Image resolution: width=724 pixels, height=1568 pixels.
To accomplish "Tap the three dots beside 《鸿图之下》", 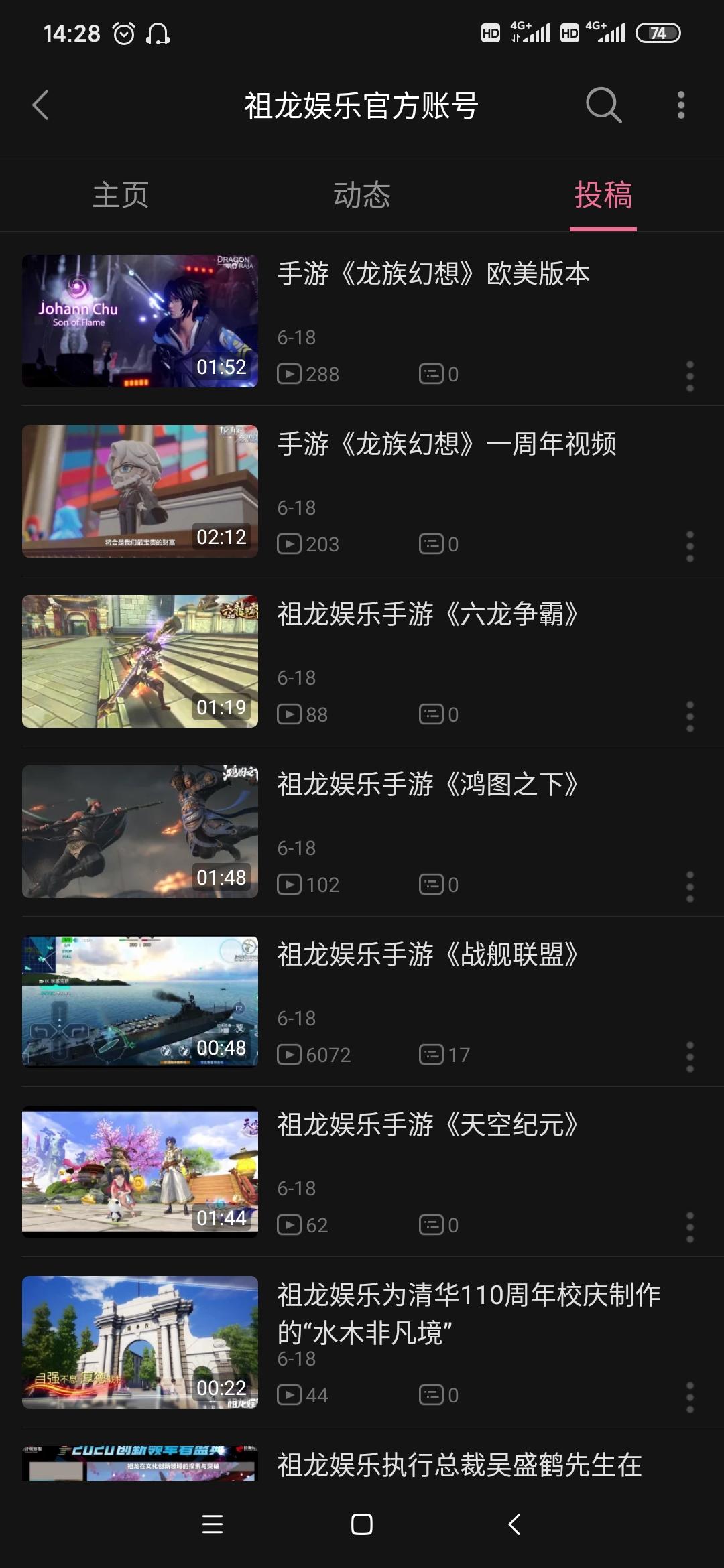I will point(690,887).
